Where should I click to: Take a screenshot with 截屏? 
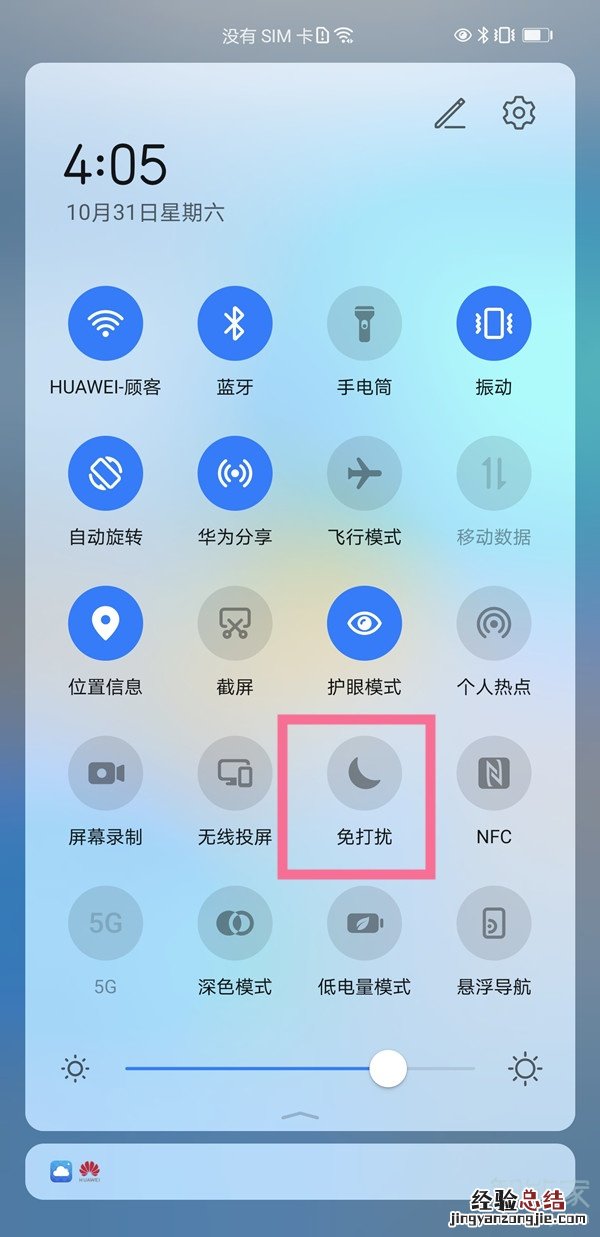click(x=235, y=623)
